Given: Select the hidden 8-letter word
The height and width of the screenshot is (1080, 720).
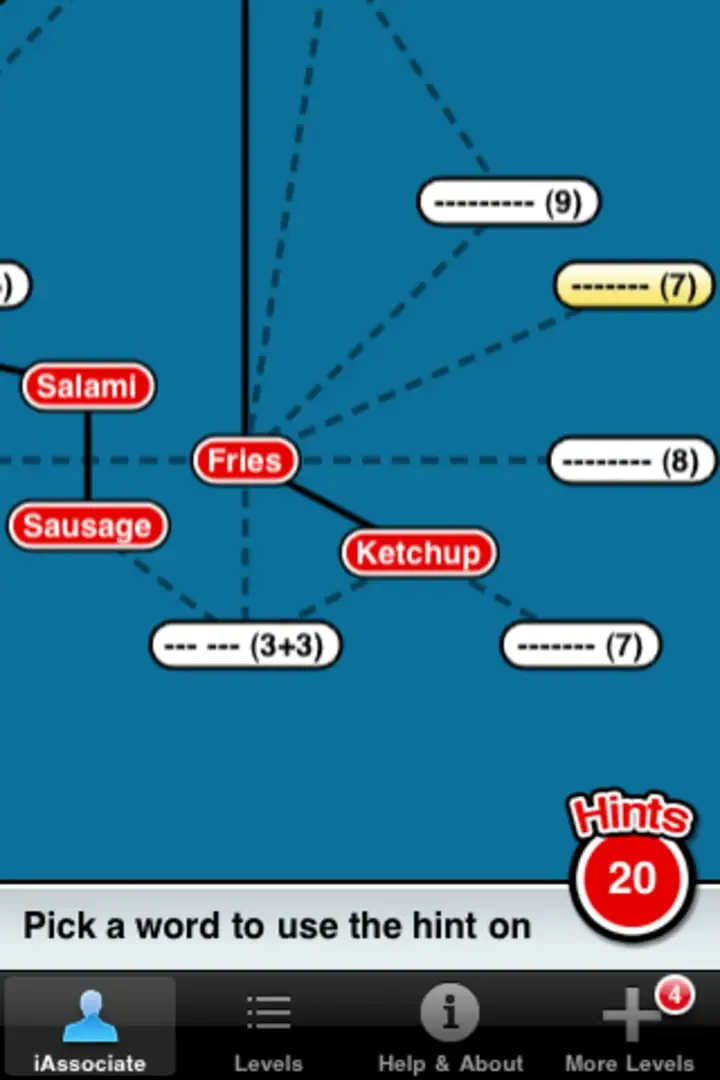Looking at the screenshot, I should 632,462.
